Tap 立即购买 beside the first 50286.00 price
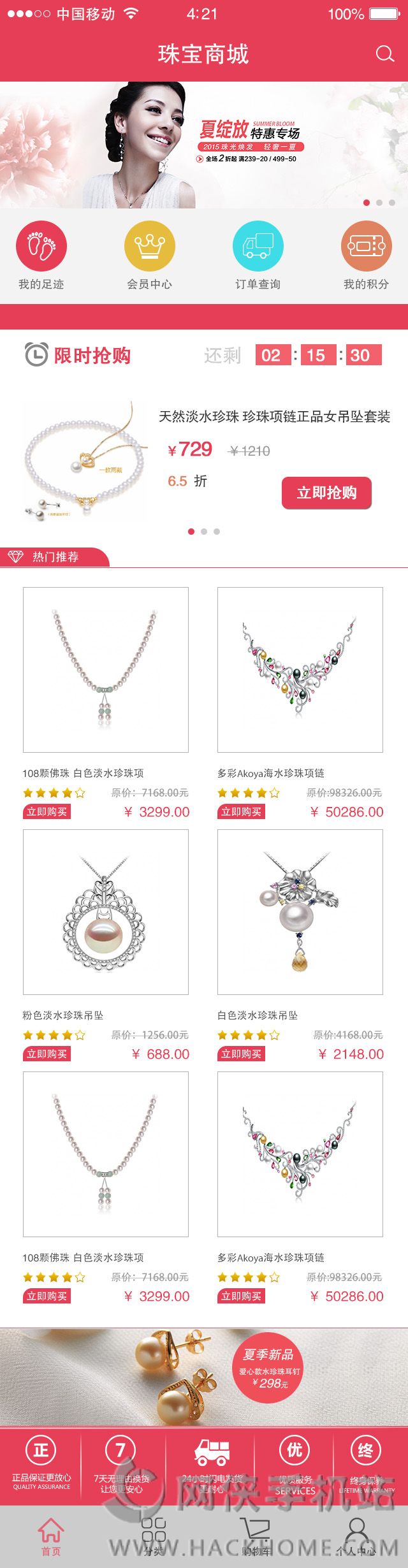Image resolution: width=408 pixels, height=1568 pixels. tap(241, 812)
